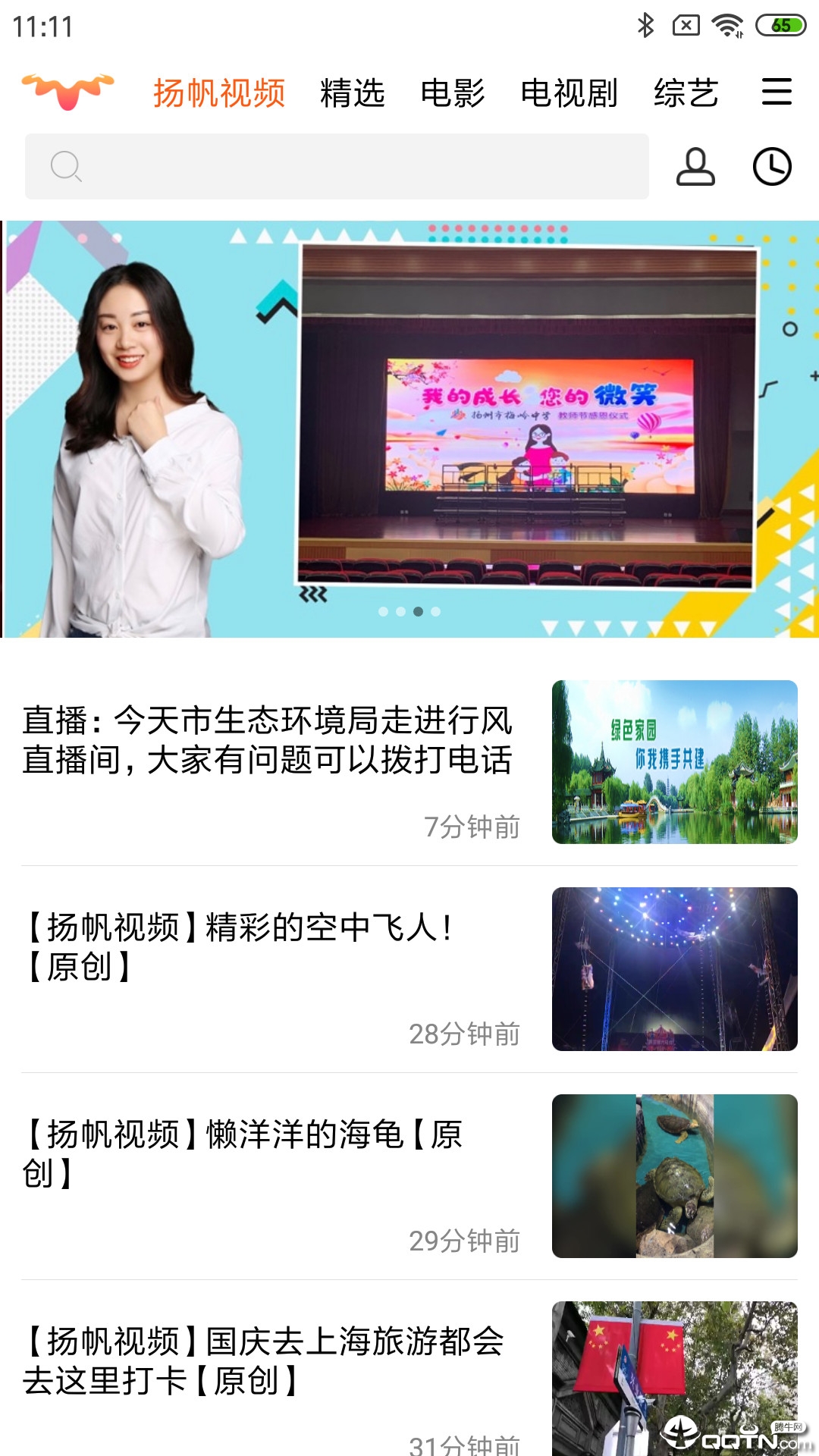Tap the Bluetooth icon in the status bar
Image resolution: width=819 pixels, height=1456 pixels.
(646, 24)
